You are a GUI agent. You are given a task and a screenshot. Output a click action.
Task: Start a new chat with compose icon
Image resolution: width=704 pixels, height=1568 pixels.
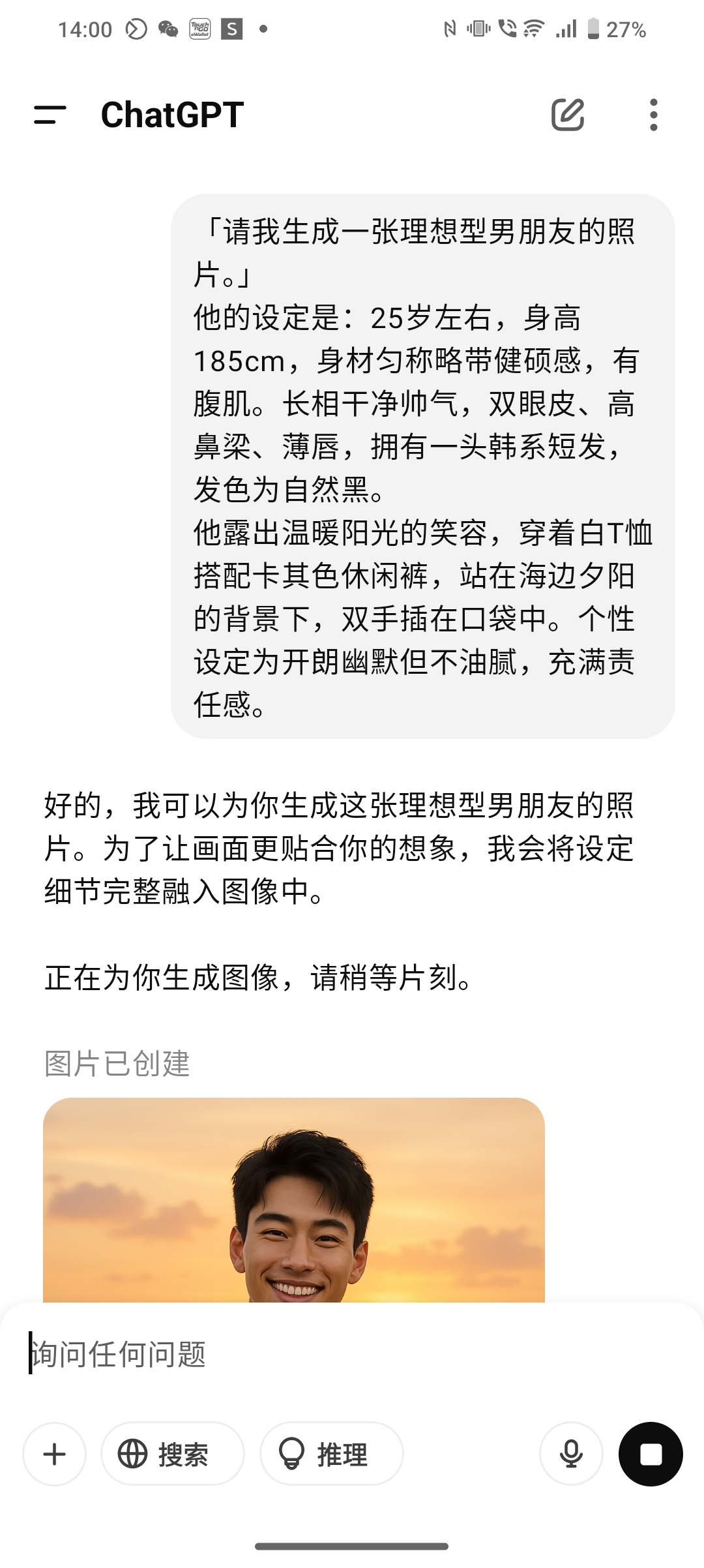(x=568, y=115)
